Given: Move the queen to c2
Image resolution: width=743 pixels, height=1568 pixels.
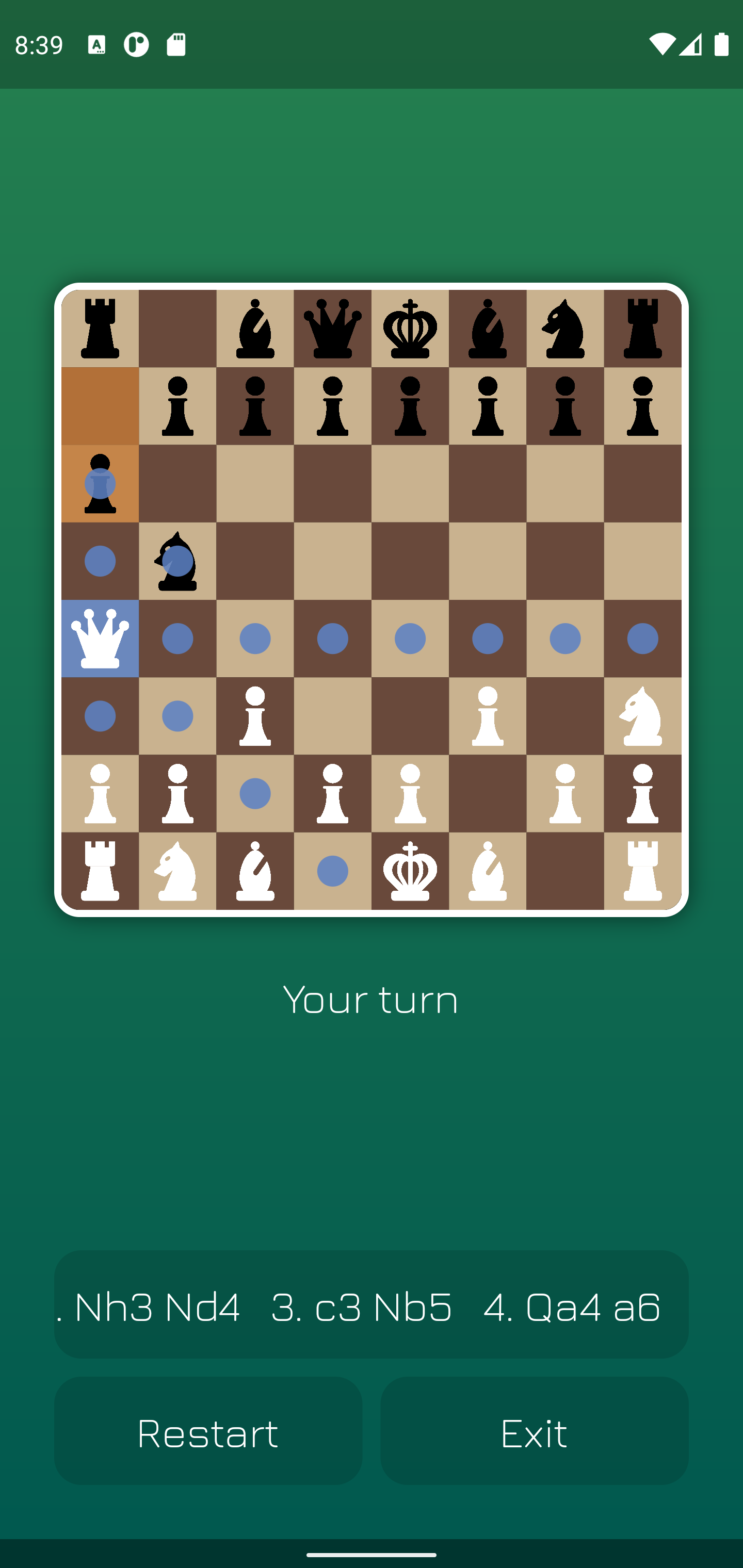Looking at the screenshot, I should pyautogui.click(x=254, y=794).
